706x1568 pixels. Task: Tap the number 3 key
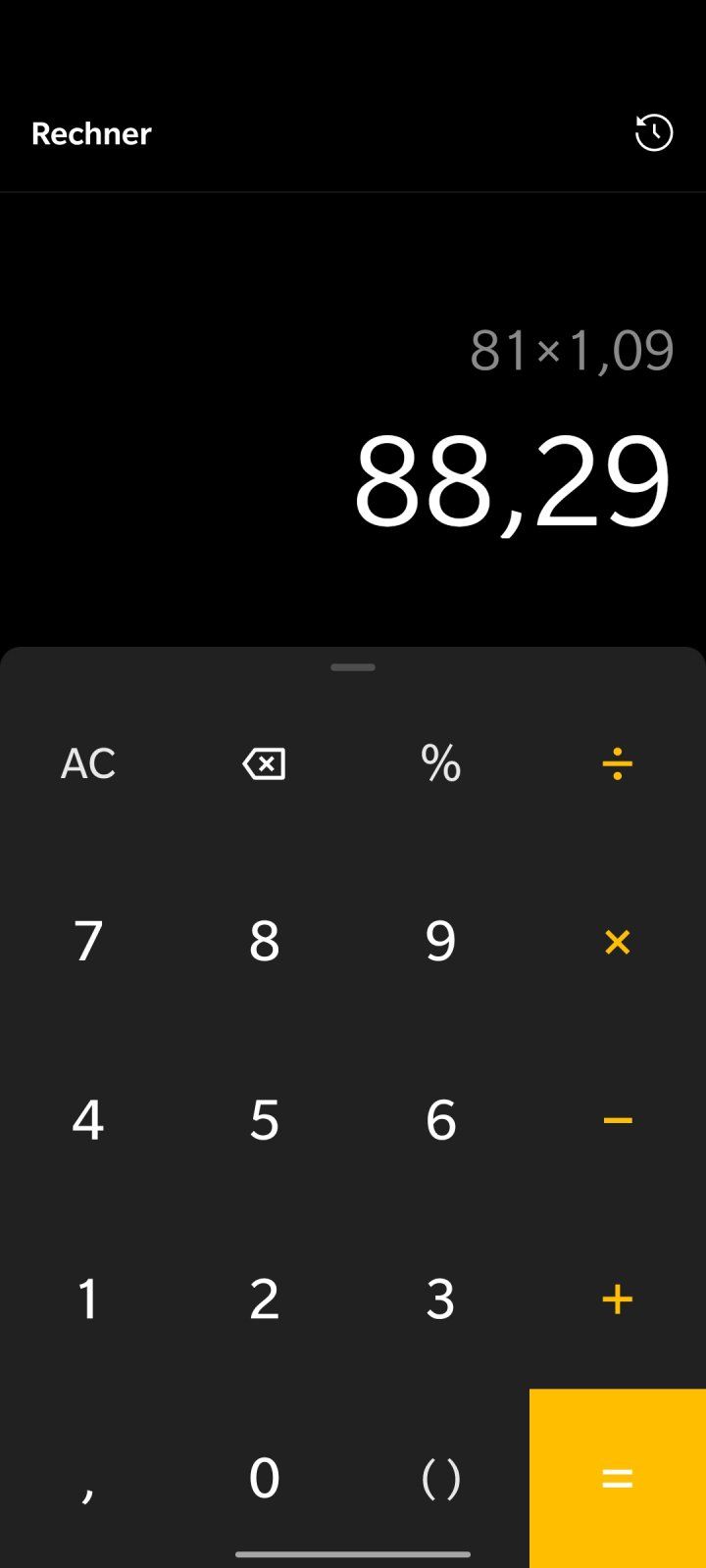pos(441,1299)
